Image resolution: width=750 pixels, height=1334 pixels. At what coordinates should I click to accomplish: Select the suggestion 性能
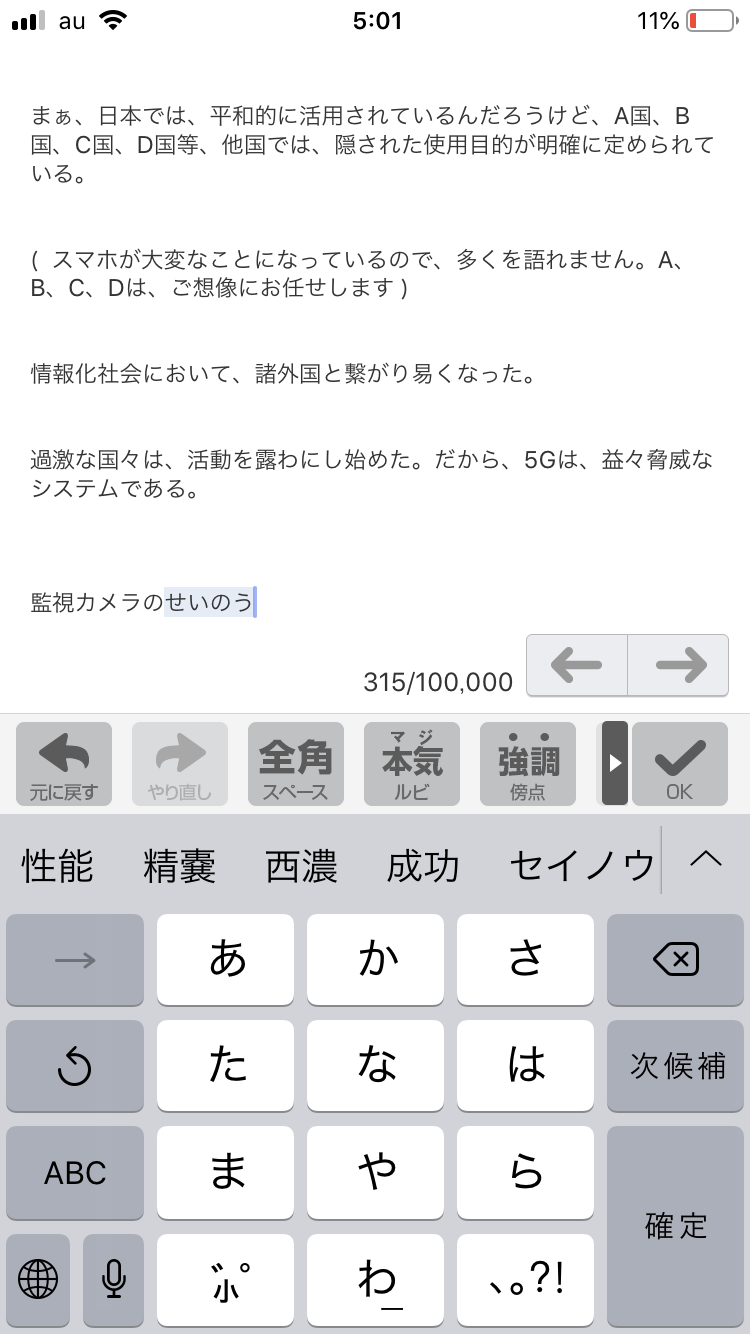point(58,865)
